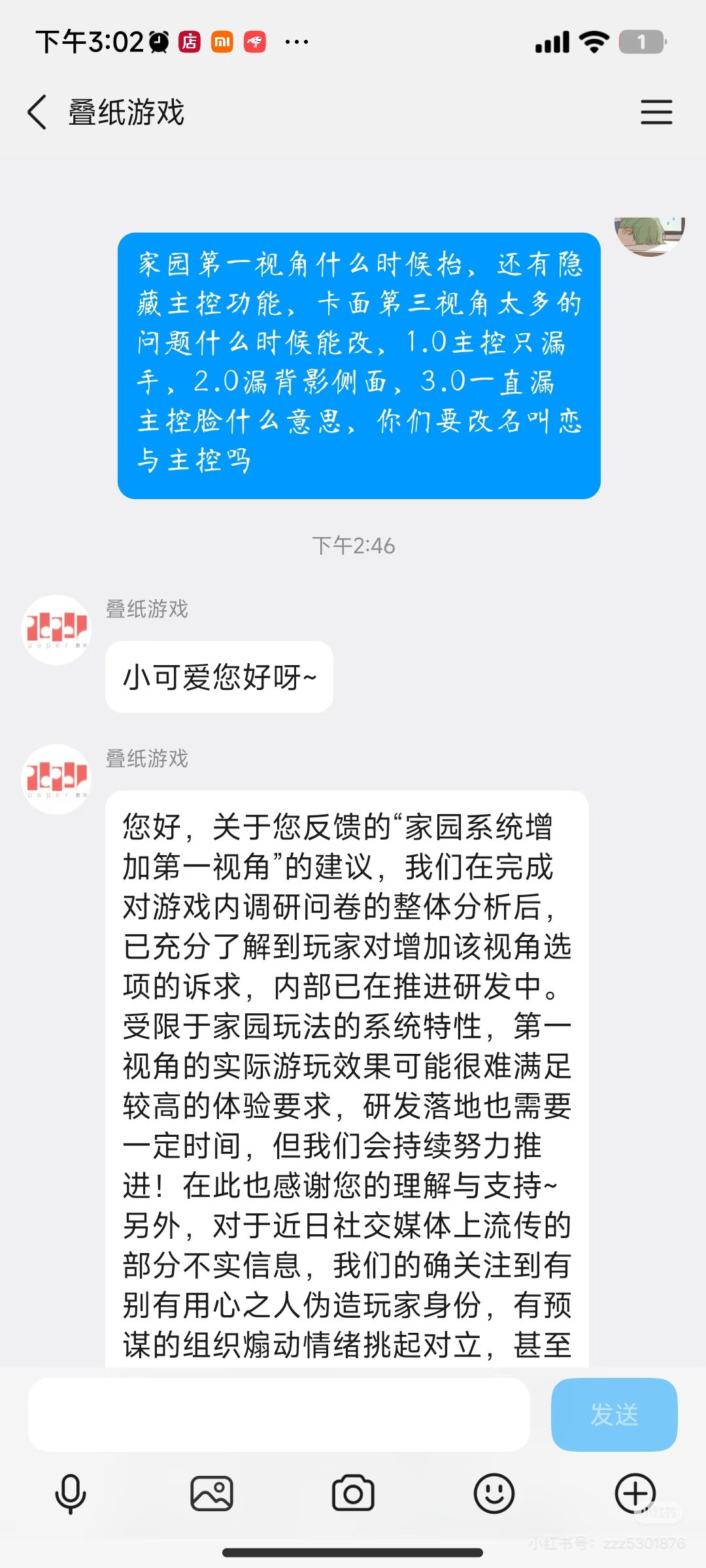This screenshot has height=1568, width=706.
Task: Open the hamburger menu at top right
Action: pos(656,112)
